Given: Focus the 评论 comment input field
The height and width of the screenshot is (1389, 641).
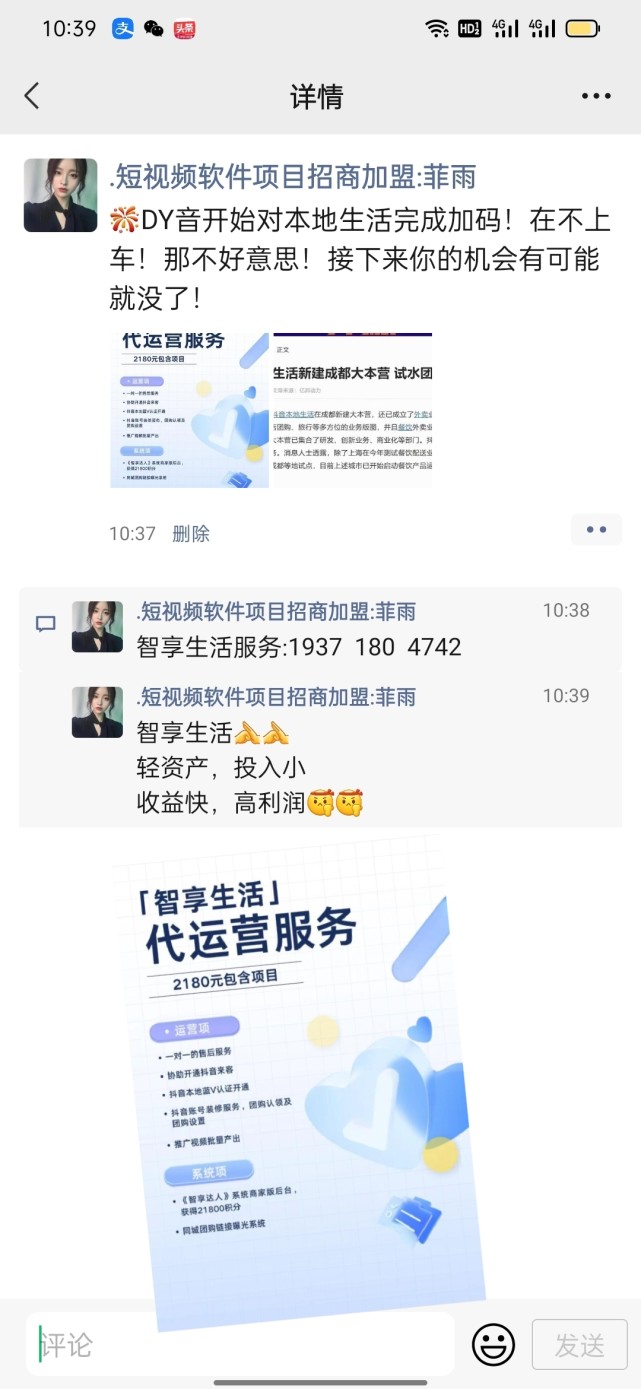Looking at the screenshot, I should (240, 1345).
